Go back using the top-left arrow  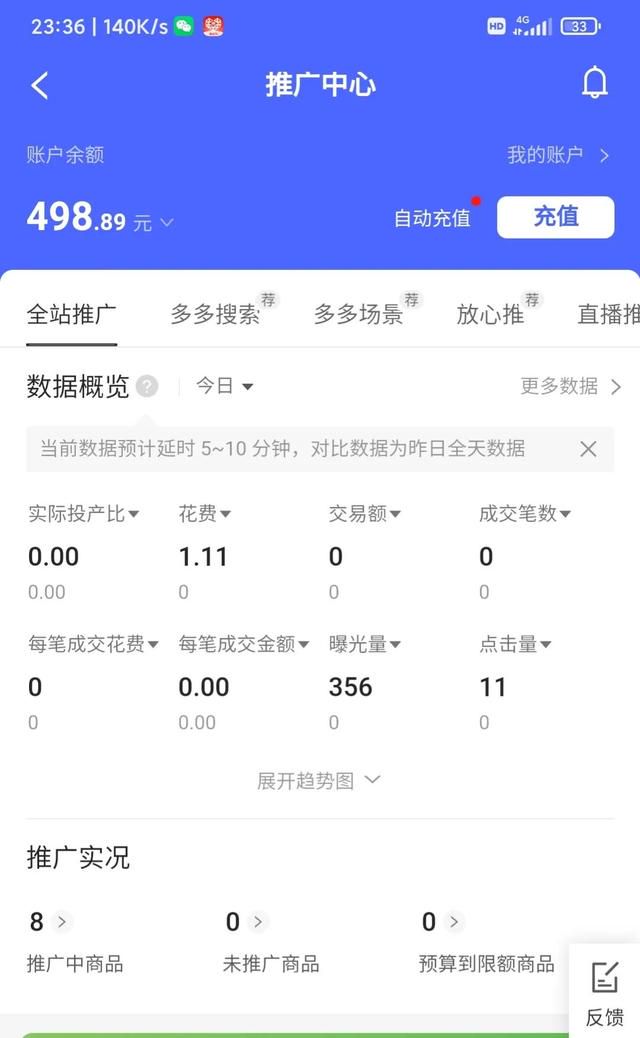[40, 85]
